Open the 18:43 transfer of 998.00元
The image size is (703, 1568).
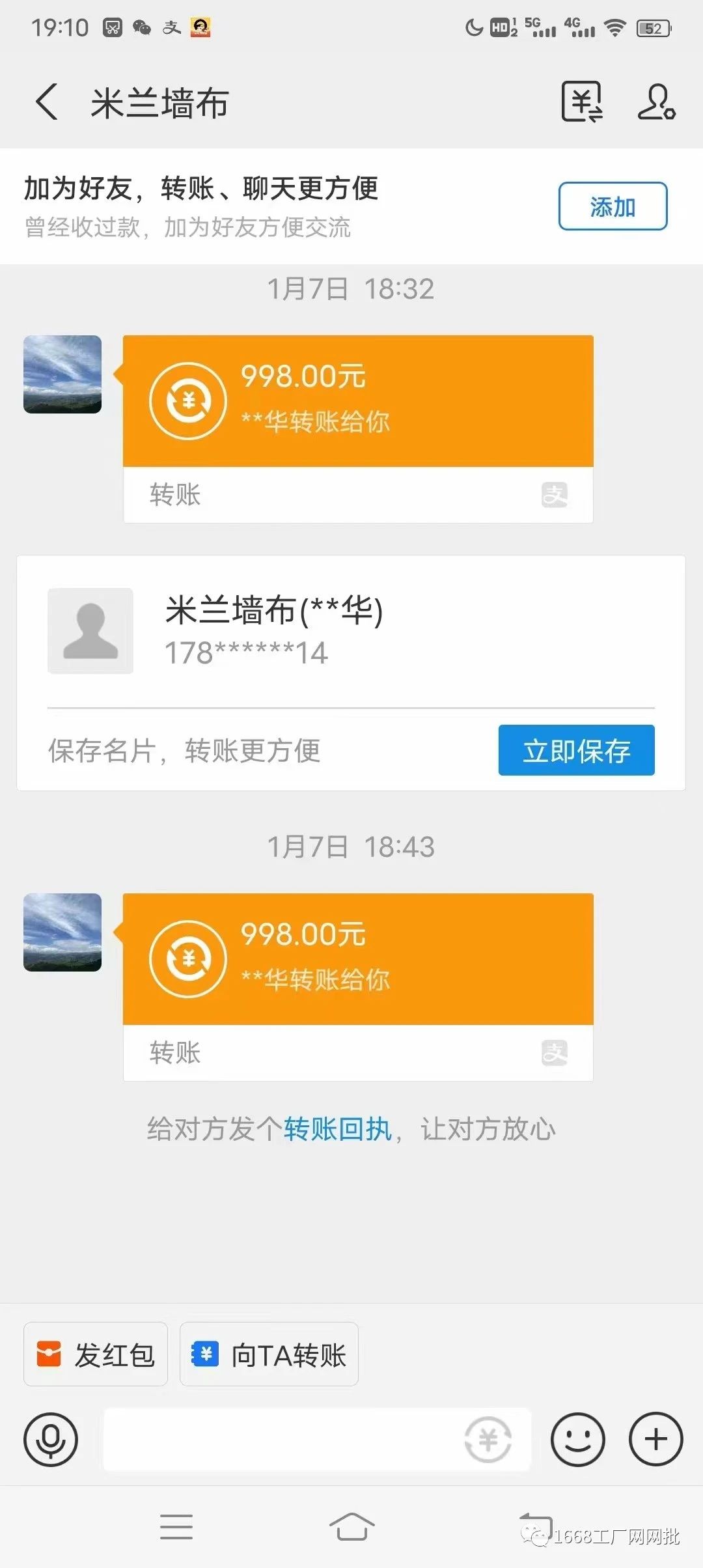click(357, 960)
